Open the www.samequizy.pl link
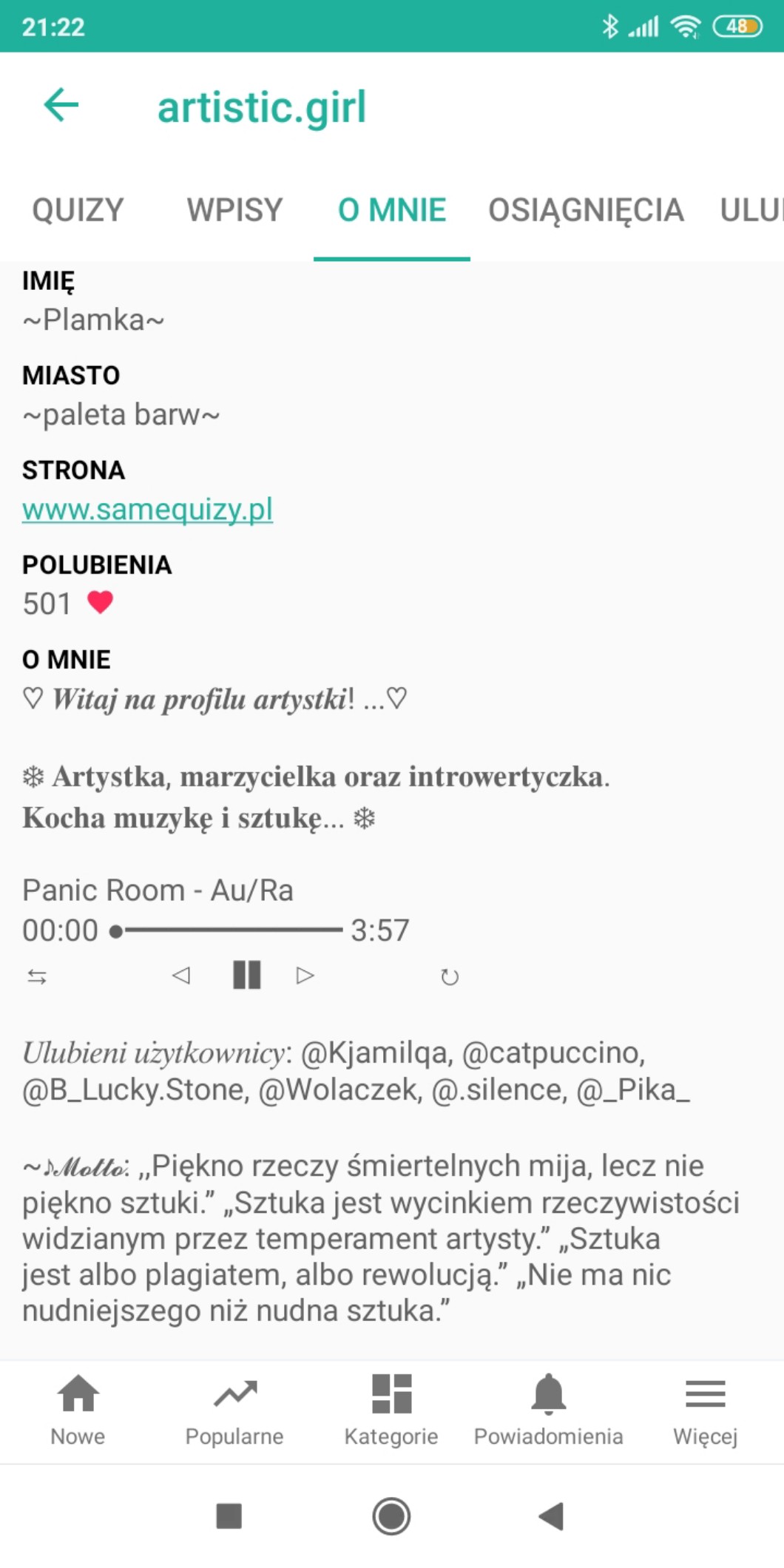Viewport: 784px width, 1568px height. click(147, 510)
